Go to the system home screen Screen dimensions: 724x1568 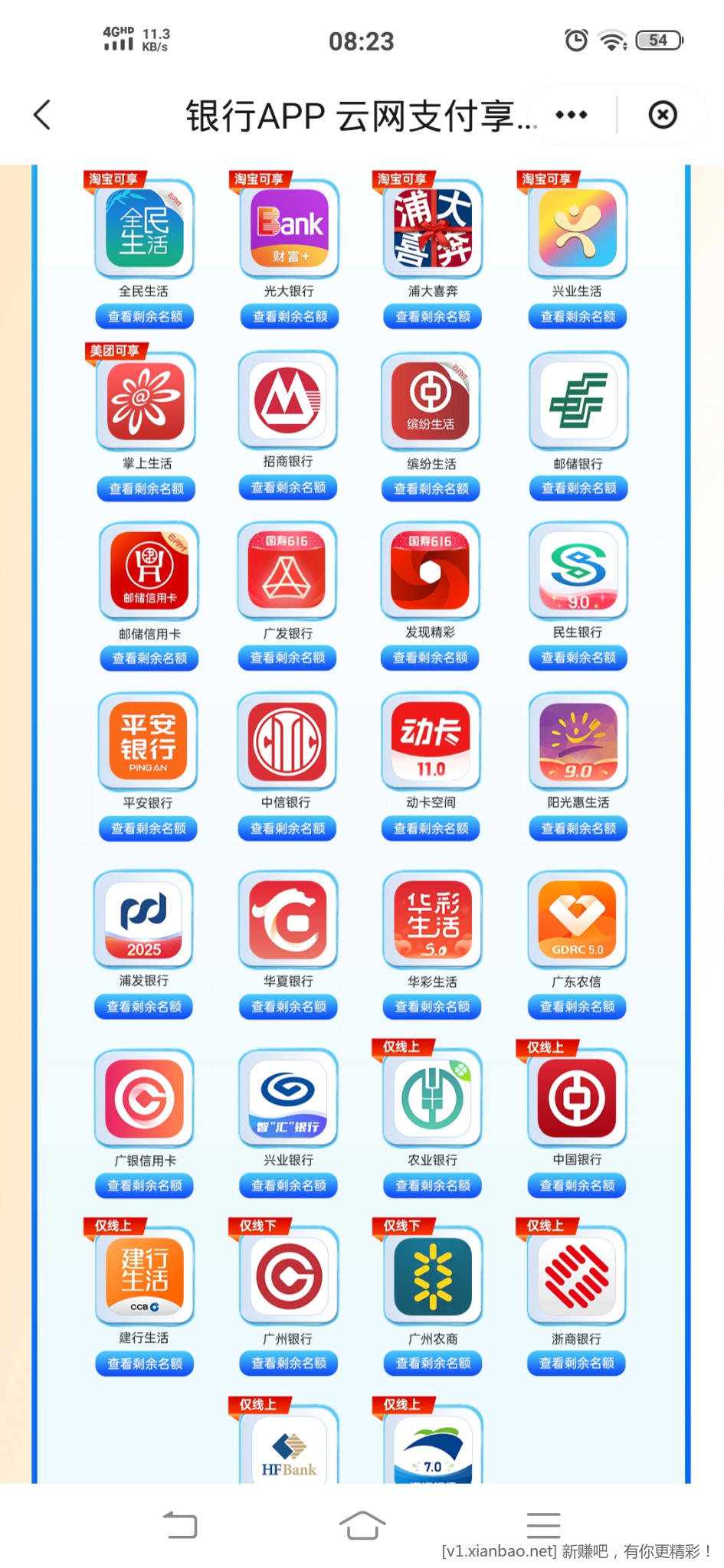[362, 1525]
